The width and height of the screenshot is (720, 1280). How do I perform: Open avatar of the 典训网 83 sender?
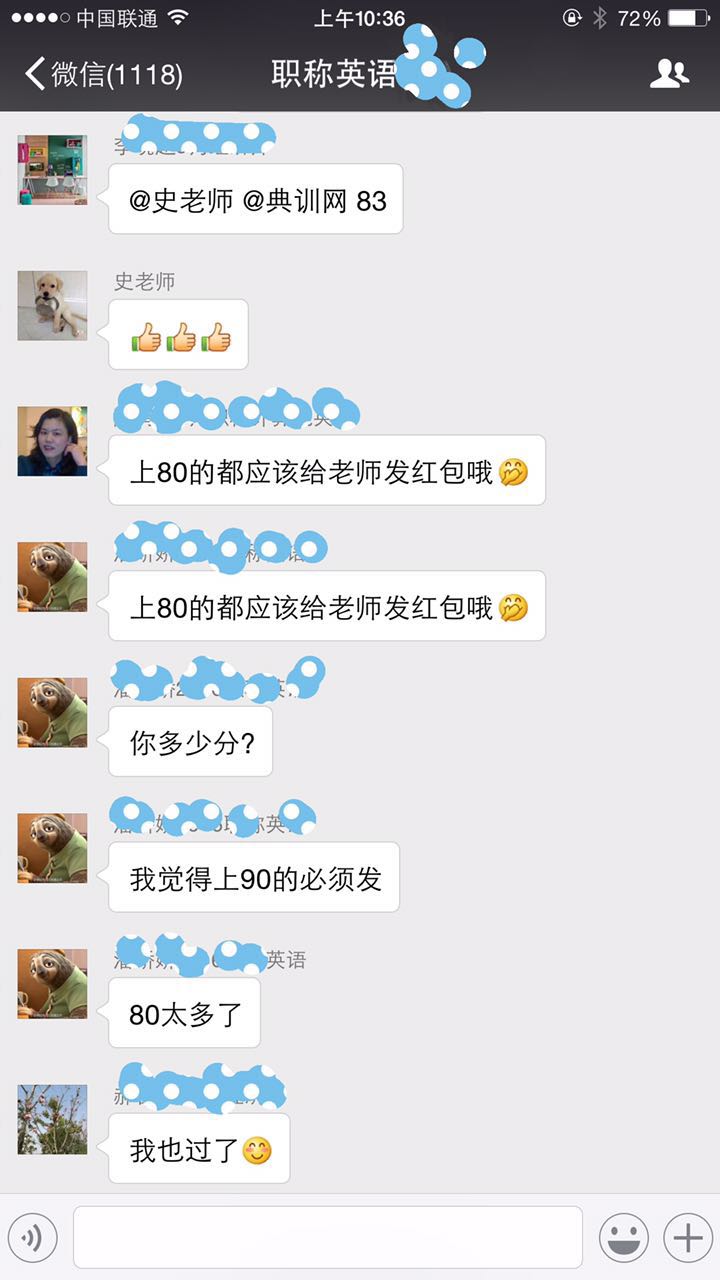pyautogui.click(x=52, y=170)
